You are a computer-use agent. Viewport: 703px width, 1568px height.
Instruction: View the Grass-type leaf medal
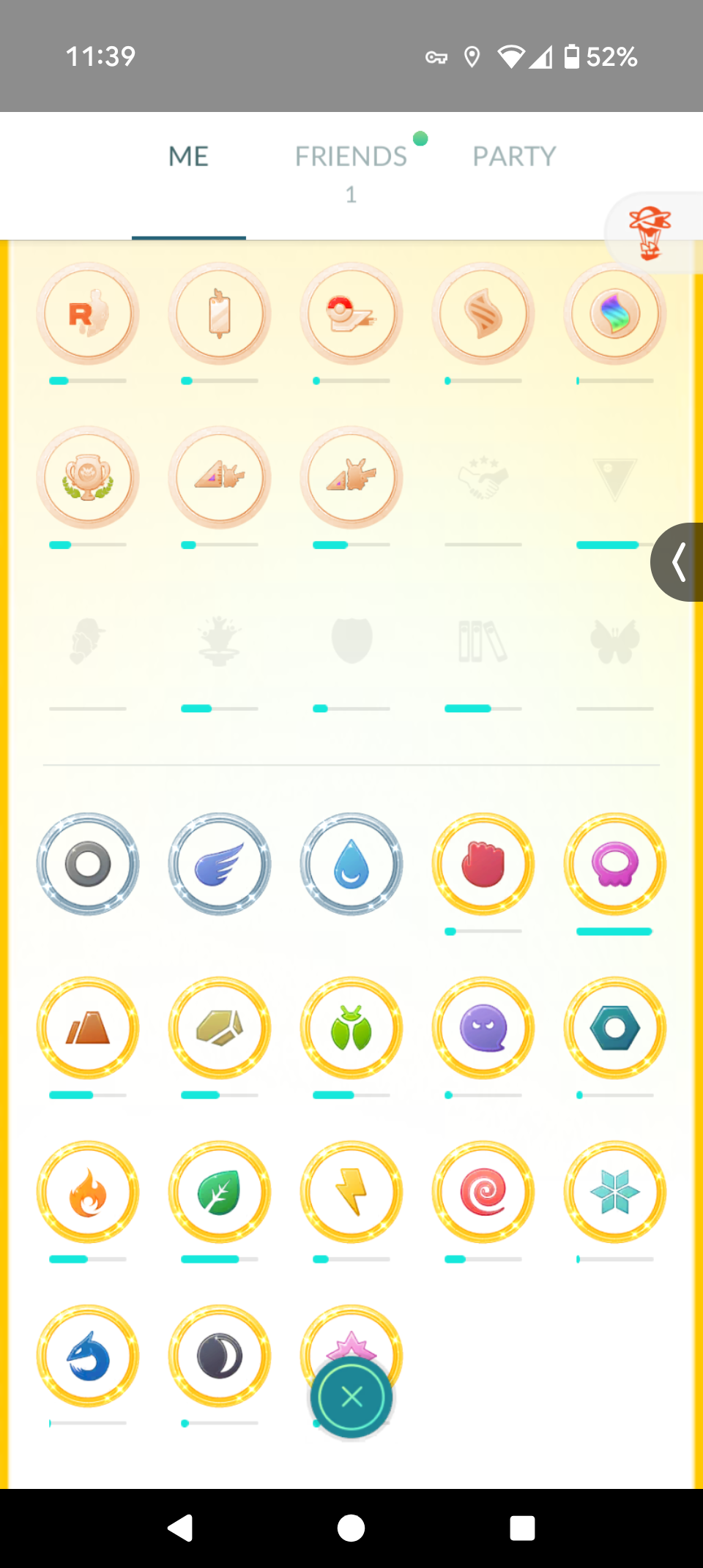click(220, 1192)
